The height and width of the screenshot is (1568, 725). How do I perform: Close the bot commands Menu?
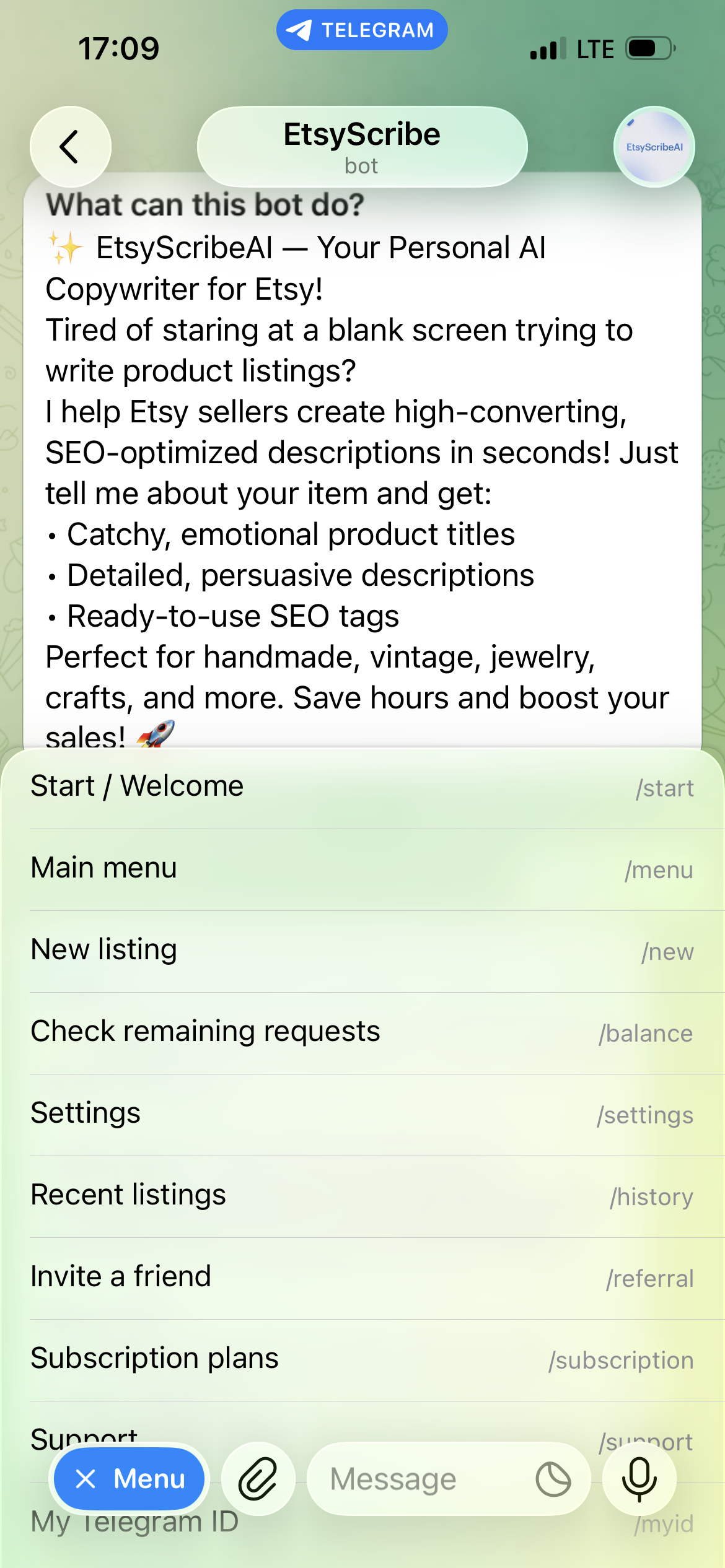(130, 1479)
